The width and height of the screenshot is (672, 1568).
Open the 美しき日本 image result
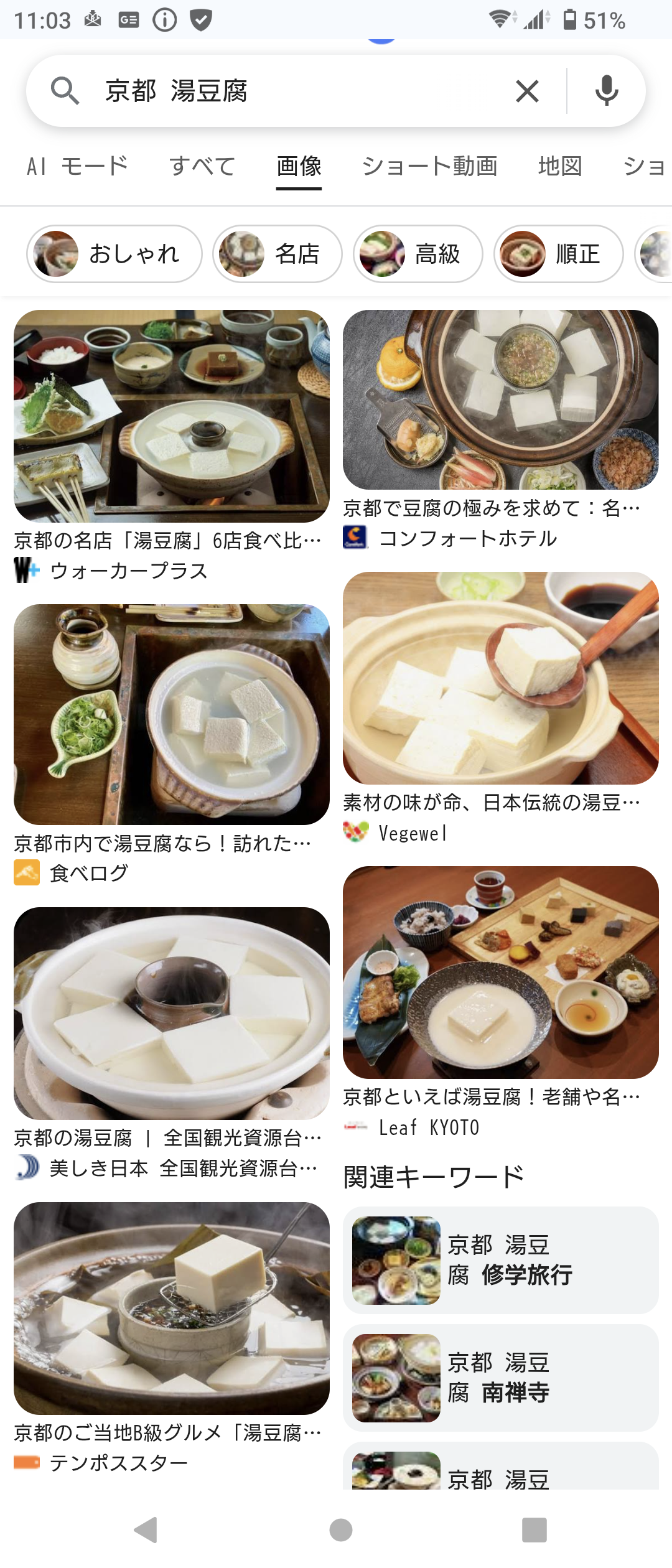(x=172, y=1013)
